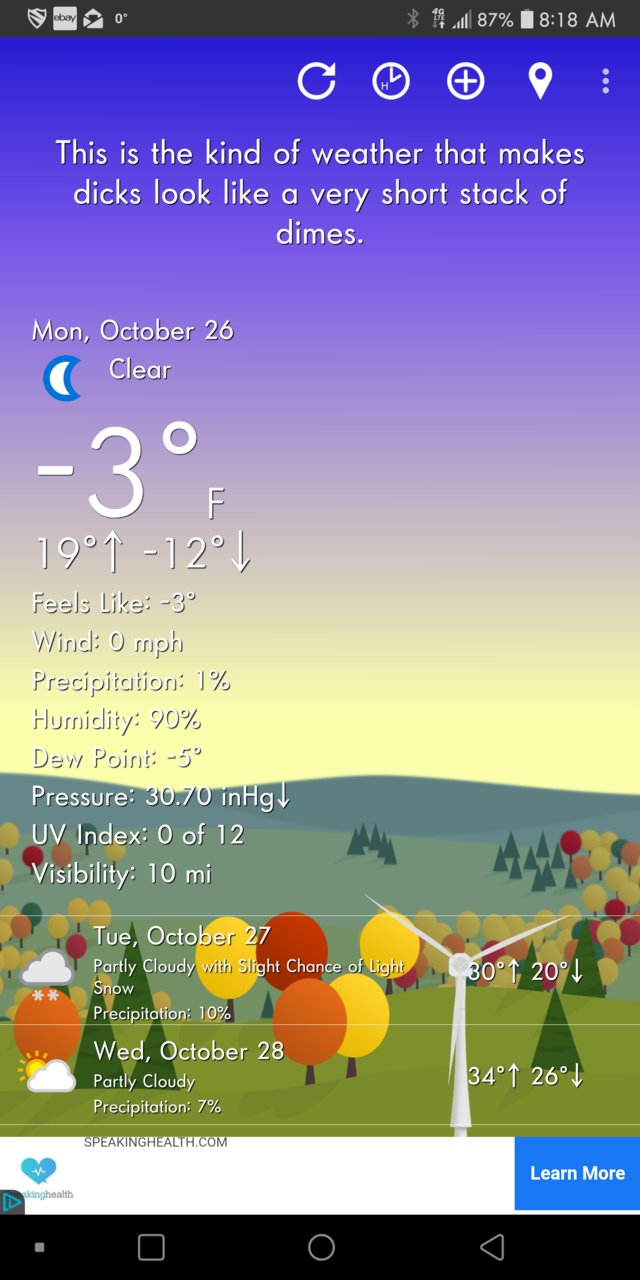Open the AdChoices icon on the ad
Image resolution: width=640 pixels, height=1280 pixels.
[11, 1201]
